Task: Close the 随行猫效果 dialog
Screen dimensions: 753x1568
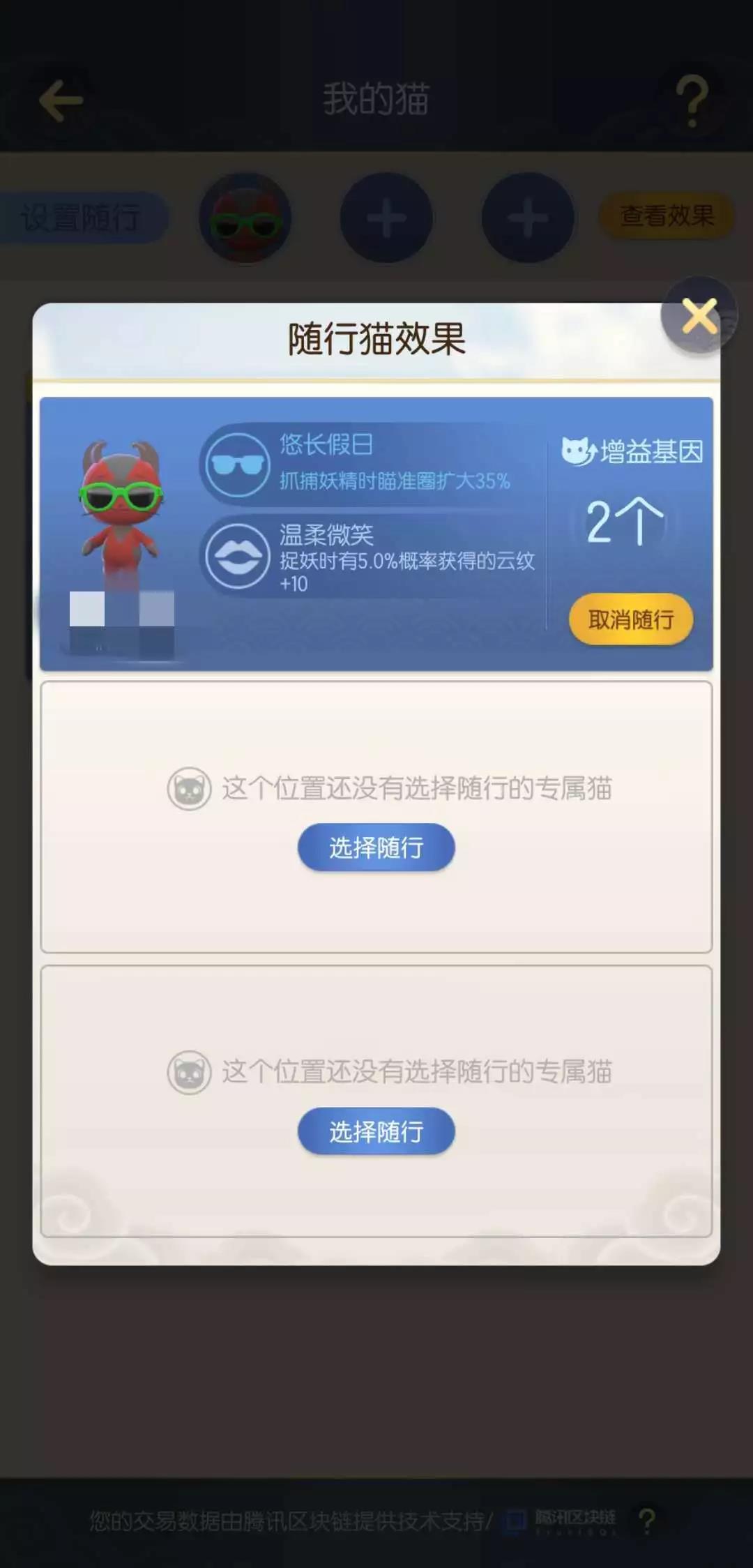Action: click(699, 316)
